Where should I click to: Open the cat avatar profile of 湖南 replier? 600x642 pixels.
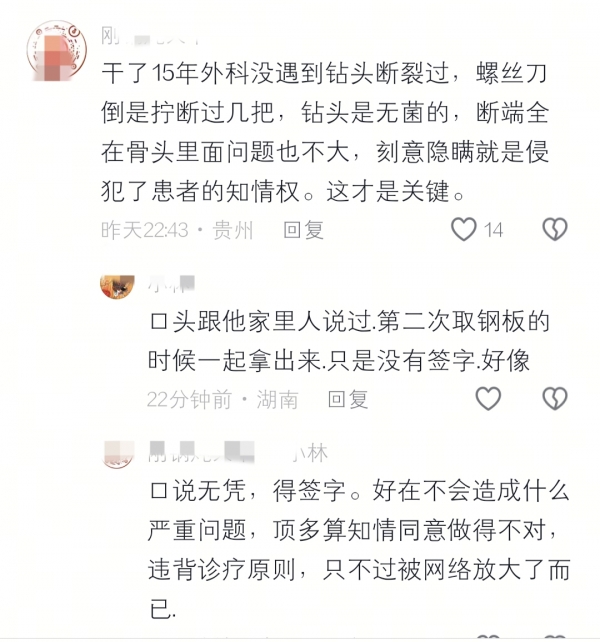point(119,286)
